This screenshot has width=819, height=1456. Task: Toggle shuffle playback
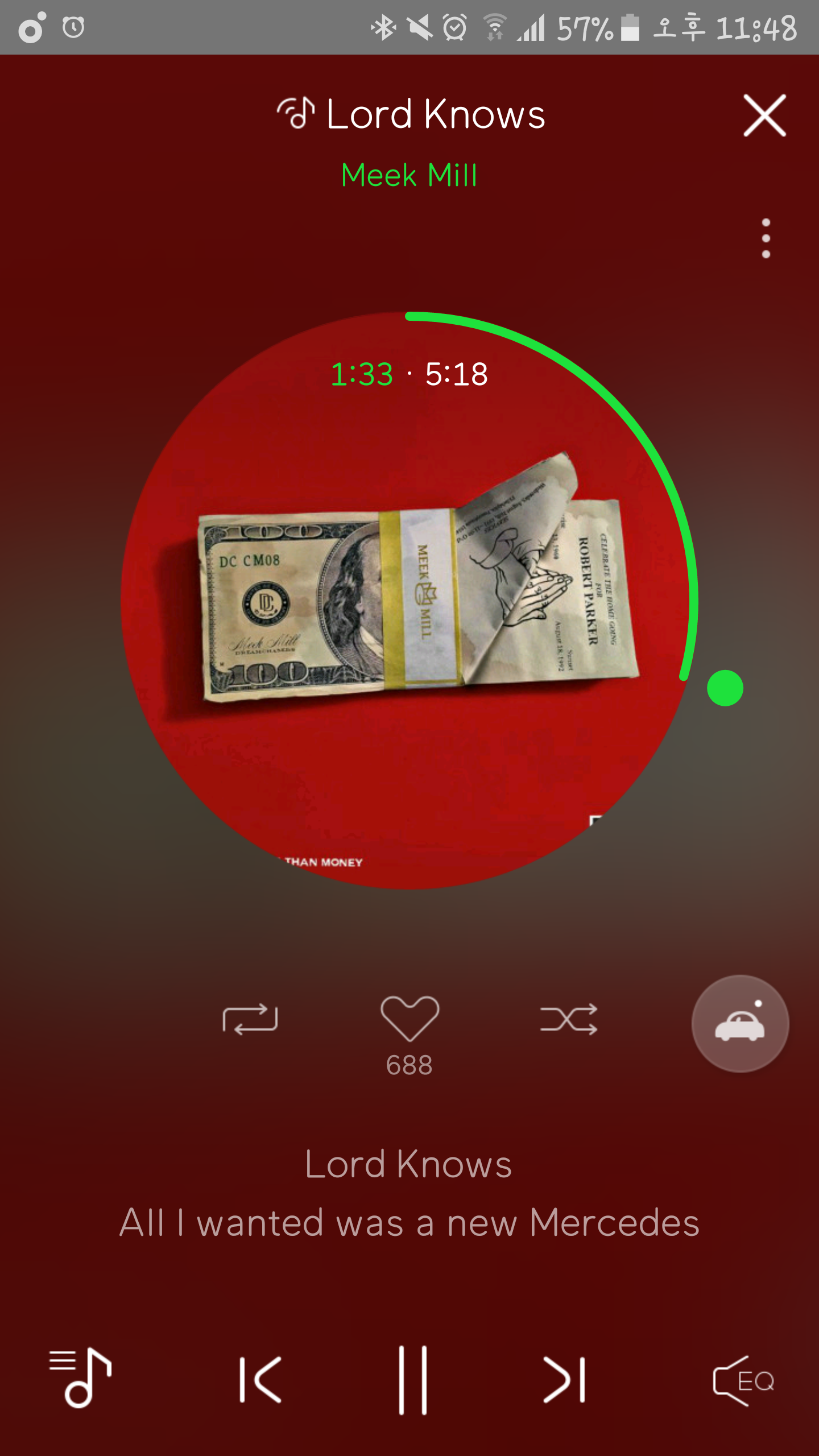tap(569, 1019)
